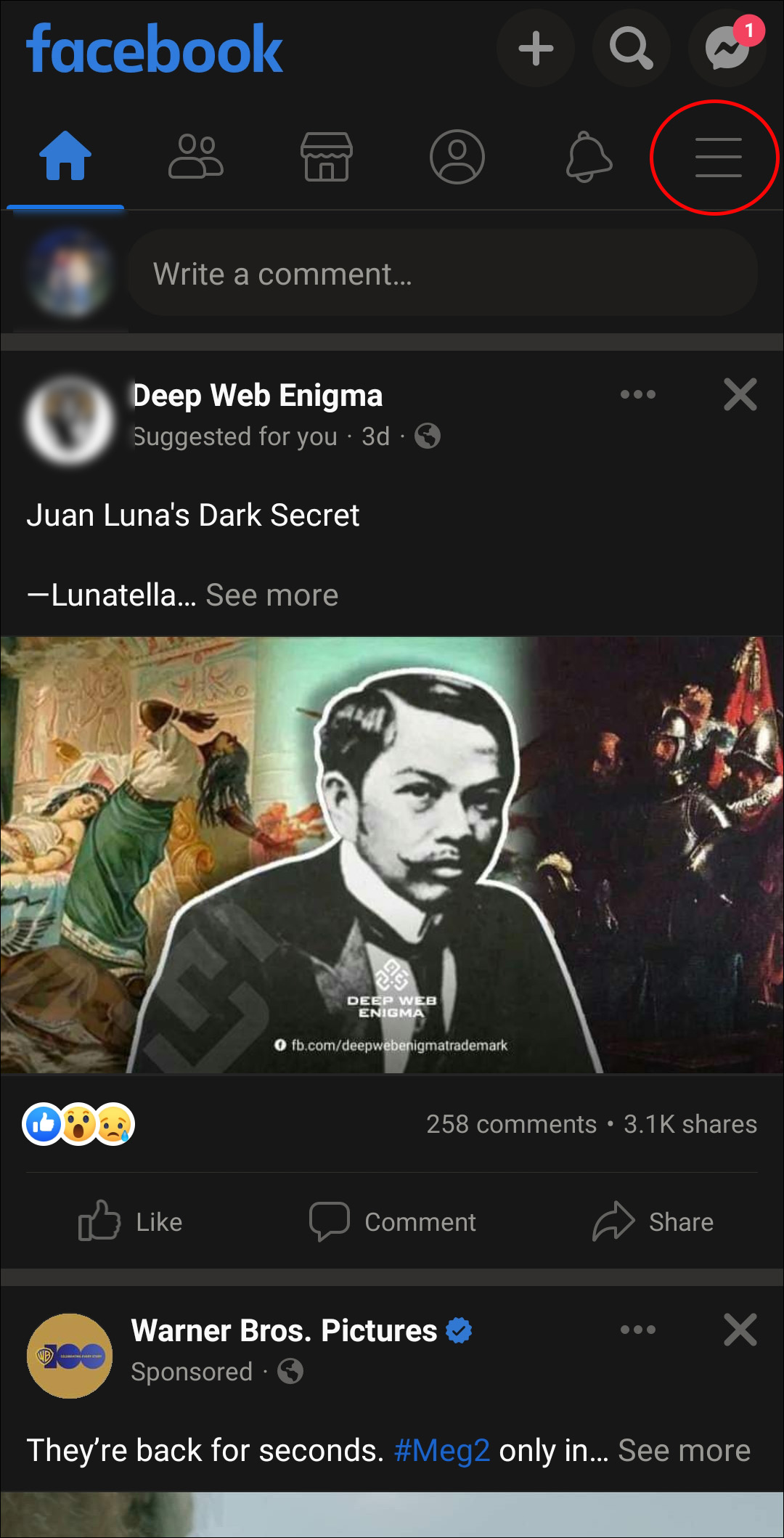
Task: Comment on the Deep Web Enigma post
Action: point(392,1221)
